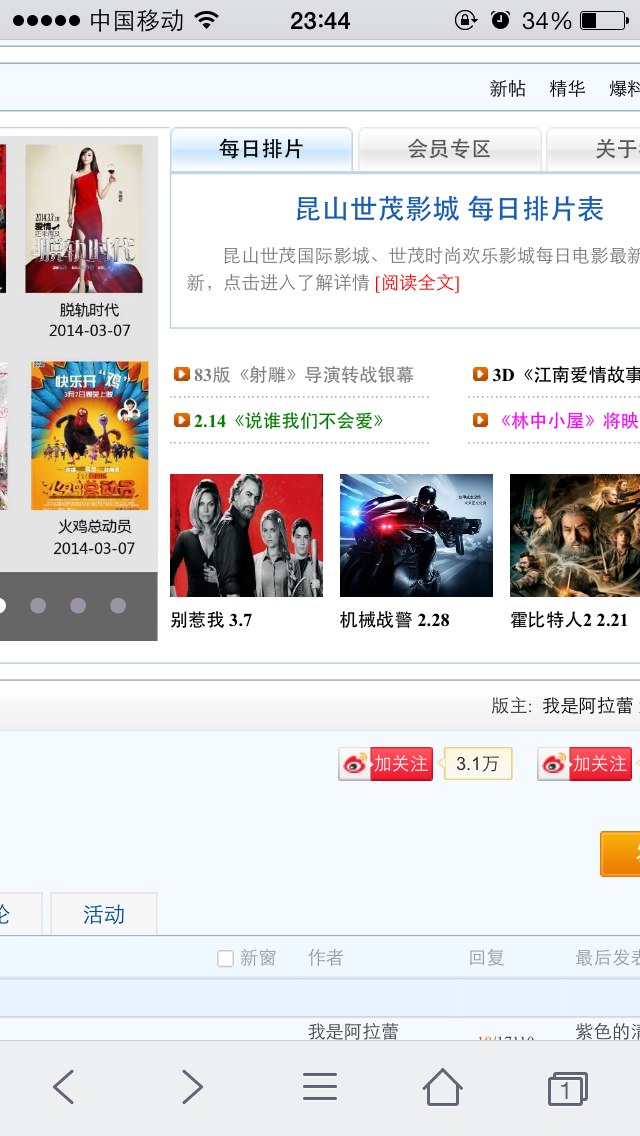
Task: Follow on Weibo next to 3.1万
Action: point(386,764)
